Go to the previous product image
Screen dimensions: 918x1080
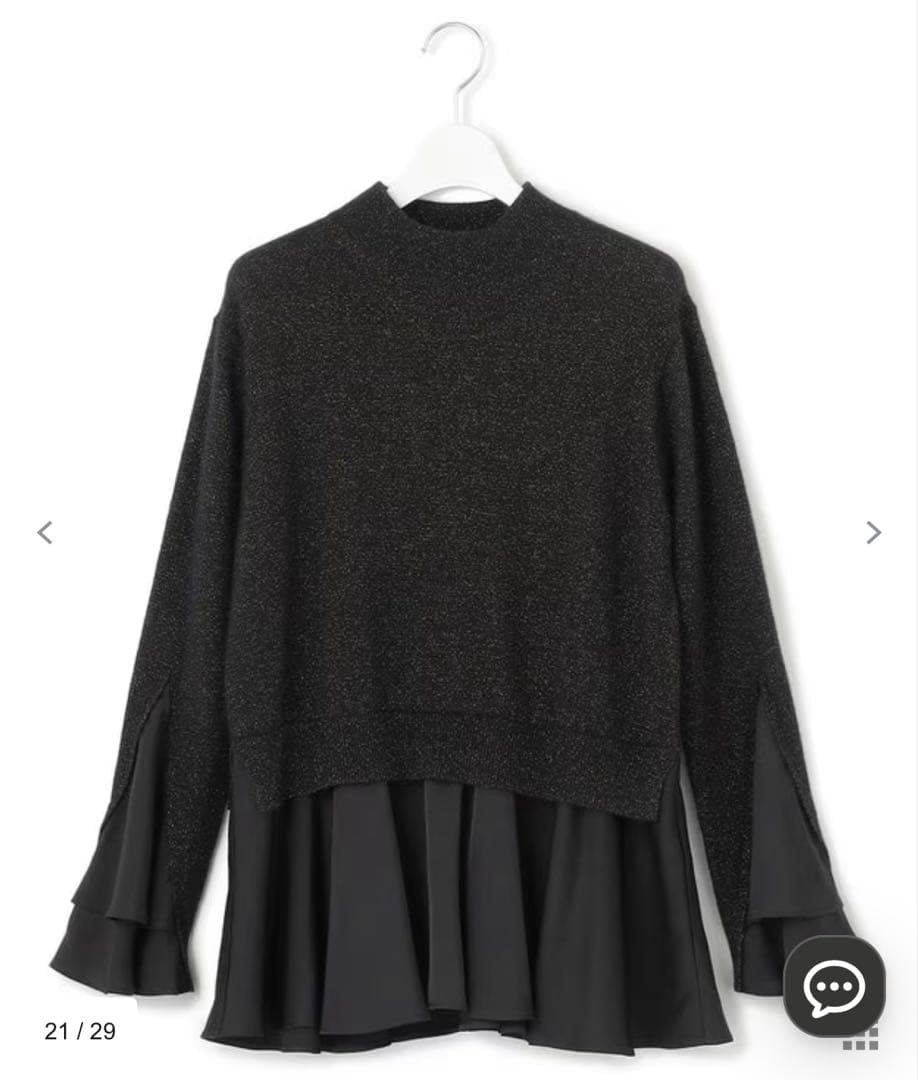(44, 532)
